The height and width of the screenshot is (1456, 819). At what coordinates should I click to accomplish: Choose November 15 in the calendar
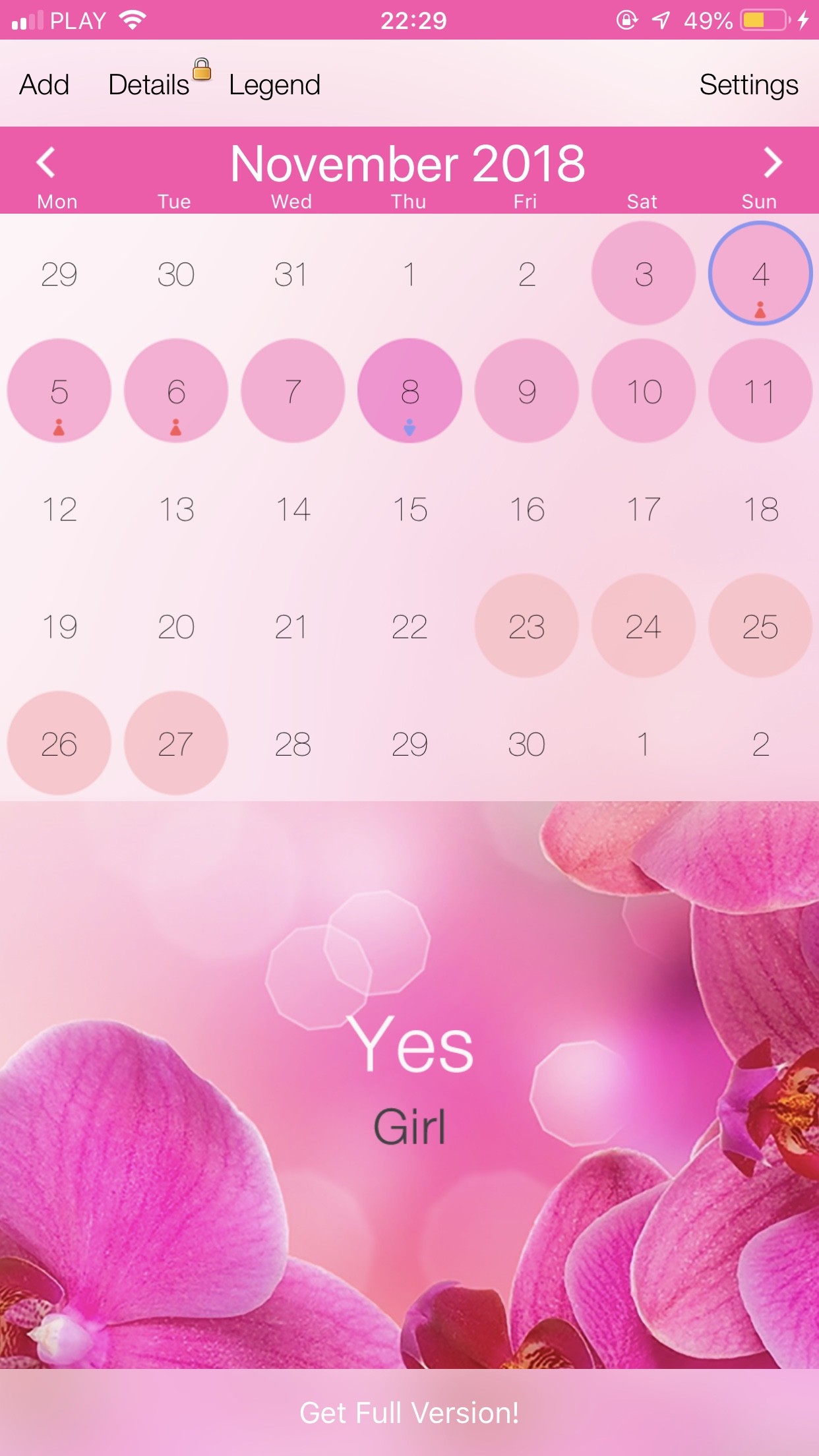[x=409, y=509]
